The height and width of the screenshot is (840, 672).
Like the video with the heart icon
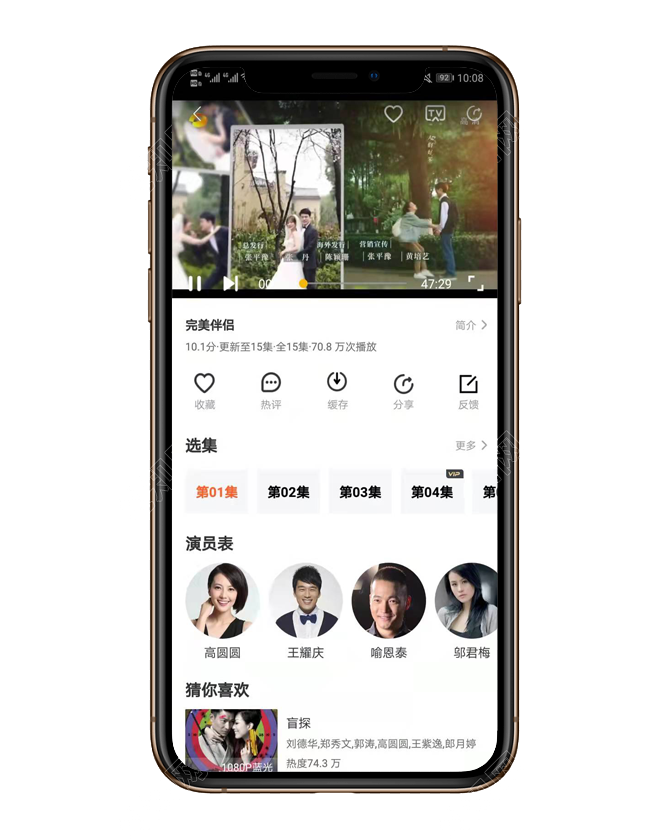393,114
